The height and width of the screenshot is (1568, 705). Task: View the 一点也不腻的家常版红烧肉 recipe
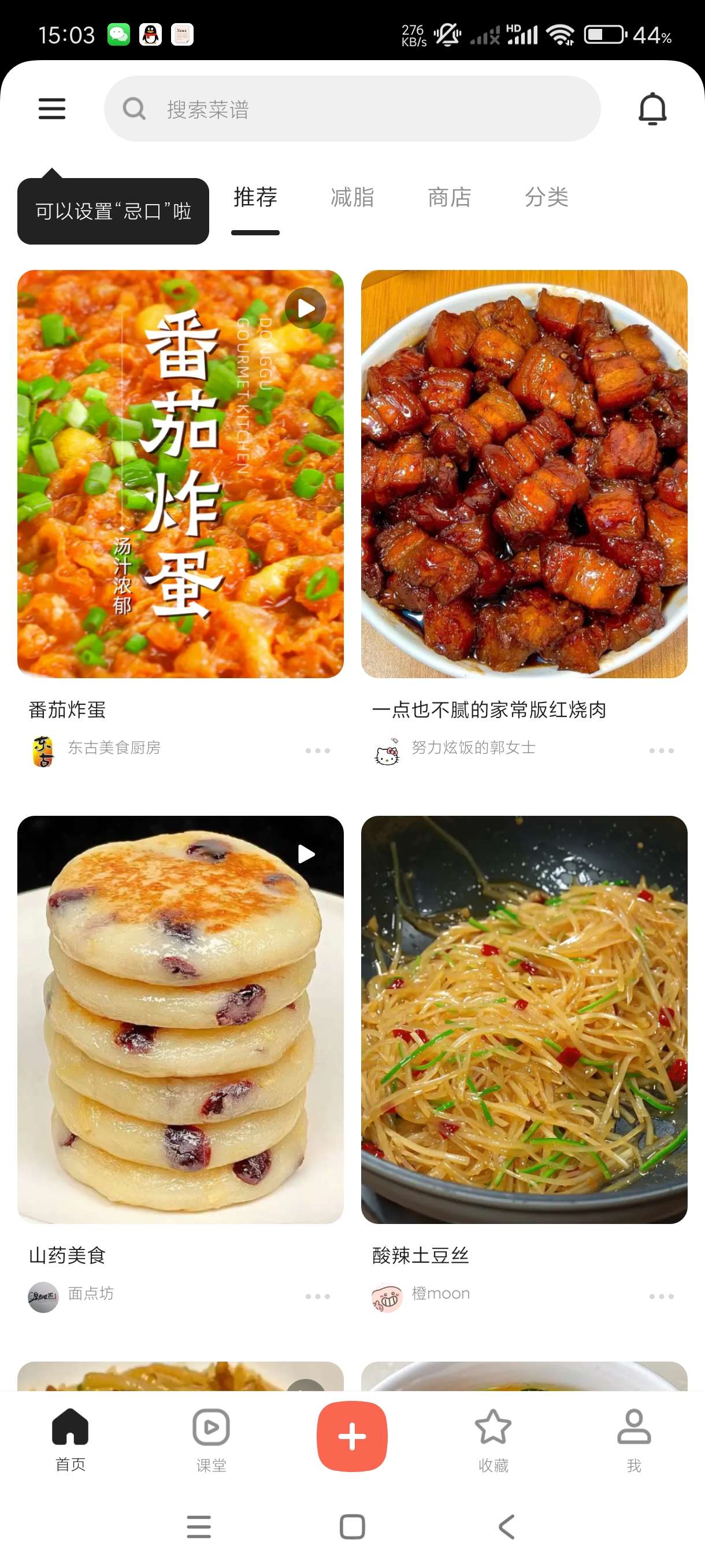(524, 474)
